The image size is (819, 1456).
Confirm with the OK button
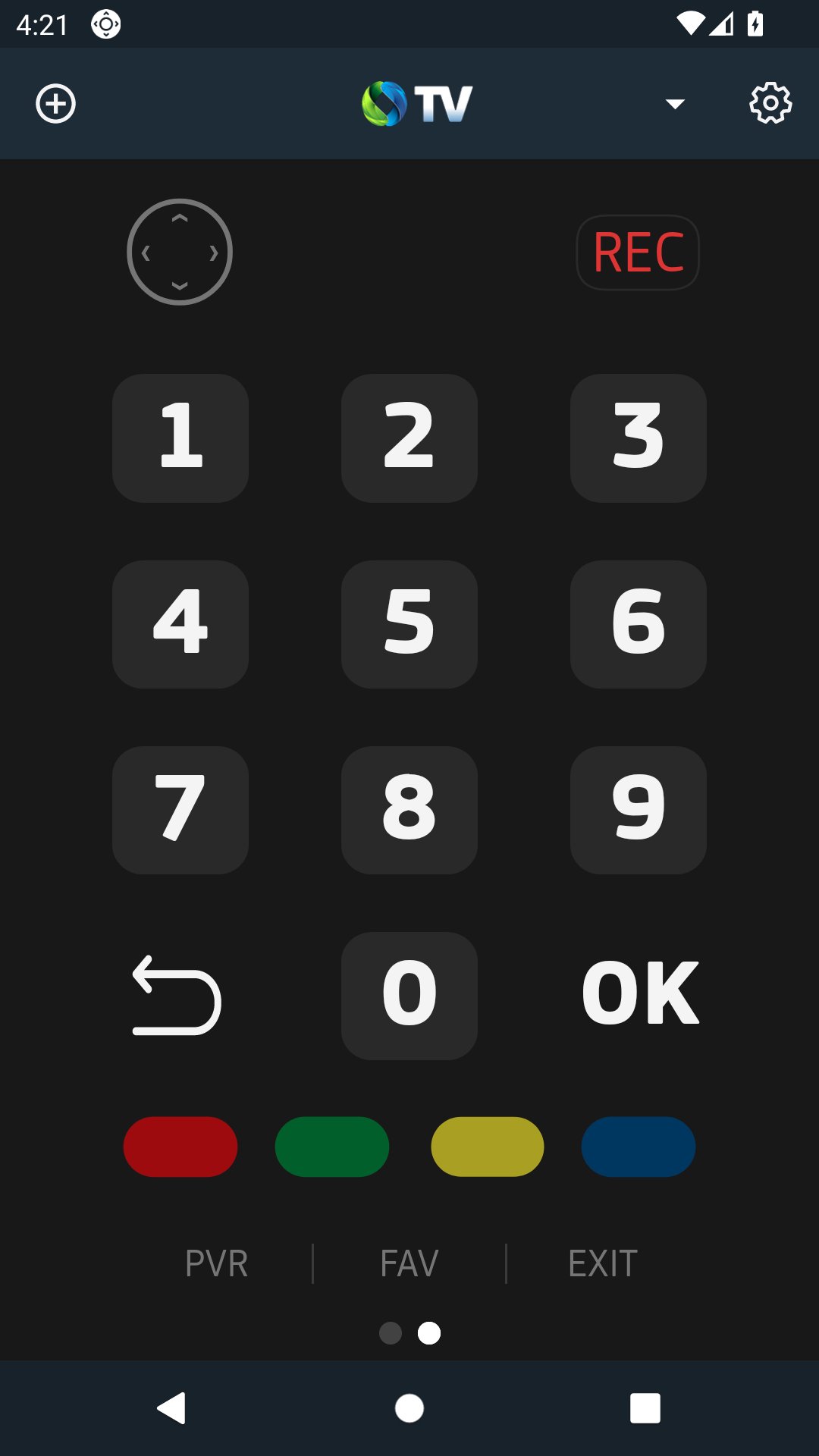coord(639,993)
